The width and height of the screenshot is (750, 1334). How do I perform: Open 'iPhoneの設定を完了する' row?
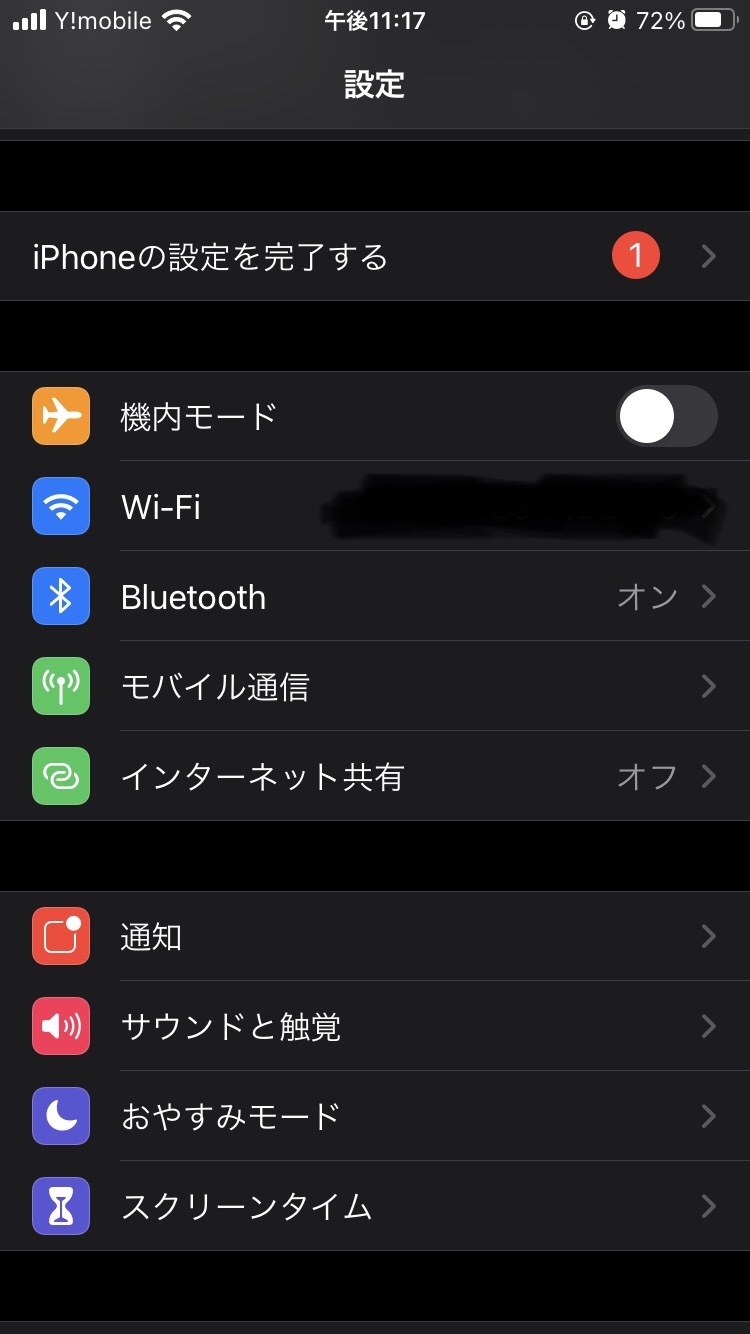click(375, 257)
